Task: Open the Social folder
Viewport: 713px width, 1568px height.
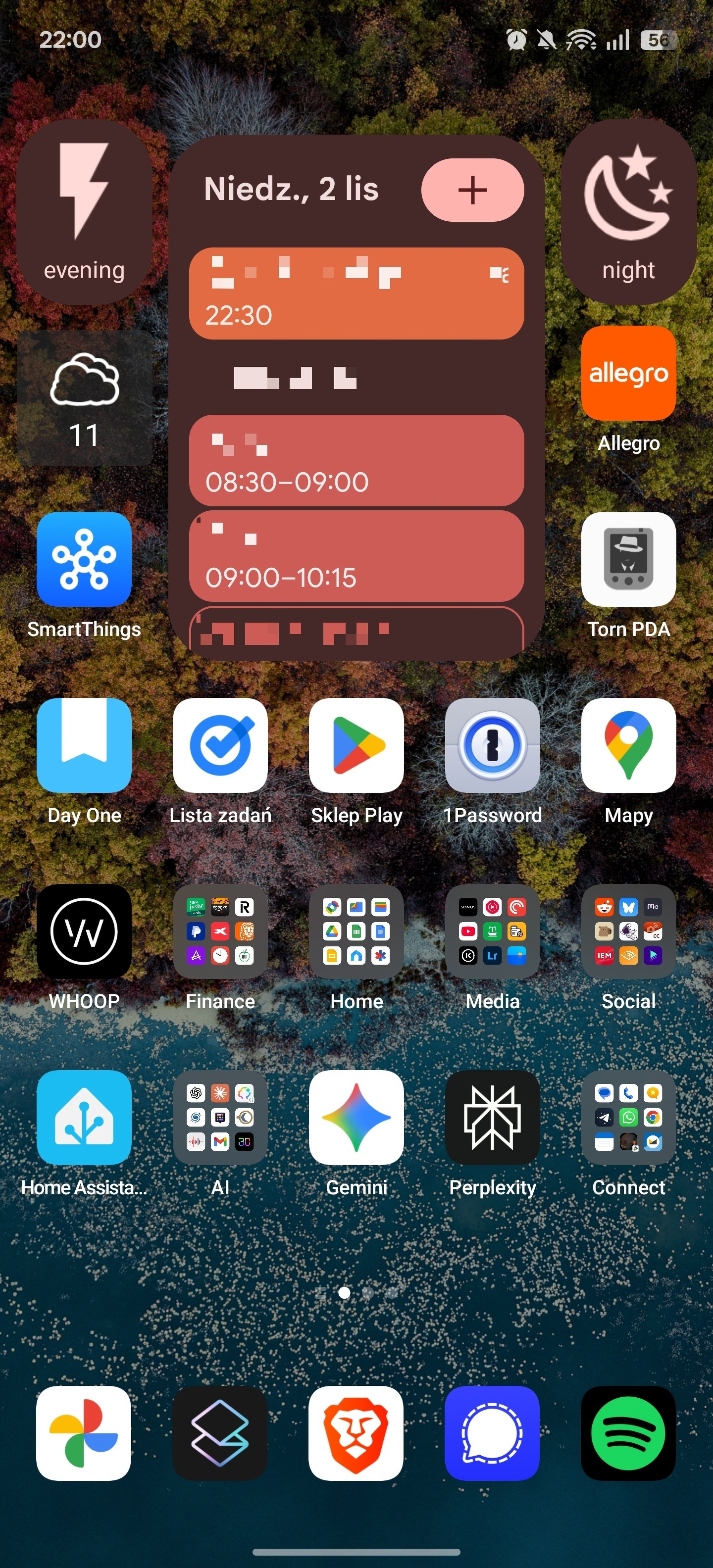Action: pyautogui.click(x=628, y=932)
